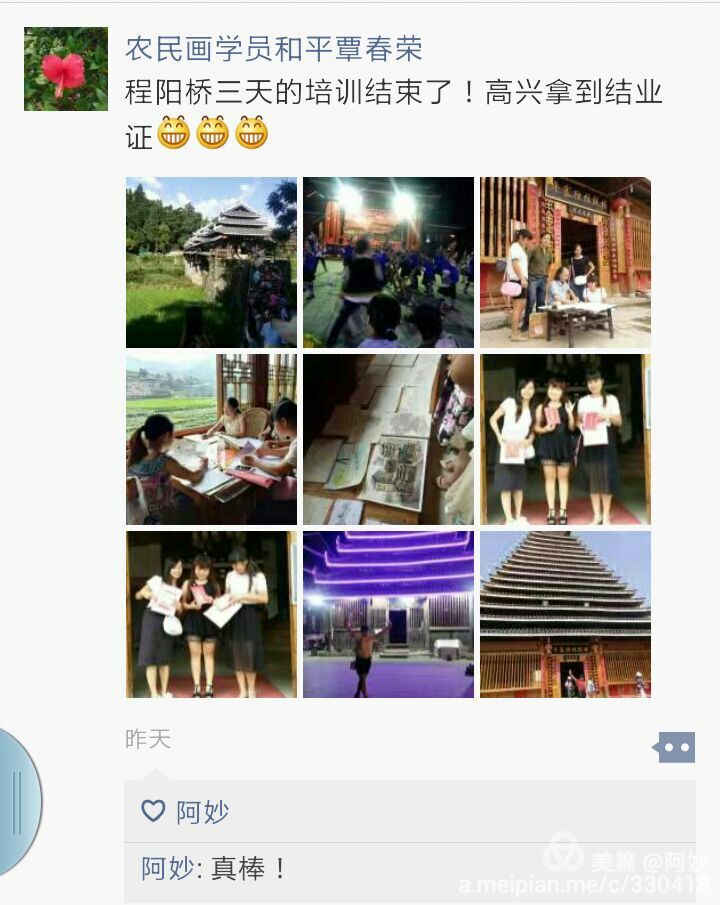
Task: Open the hibiscus flower profile avatar
Action: 66,69
